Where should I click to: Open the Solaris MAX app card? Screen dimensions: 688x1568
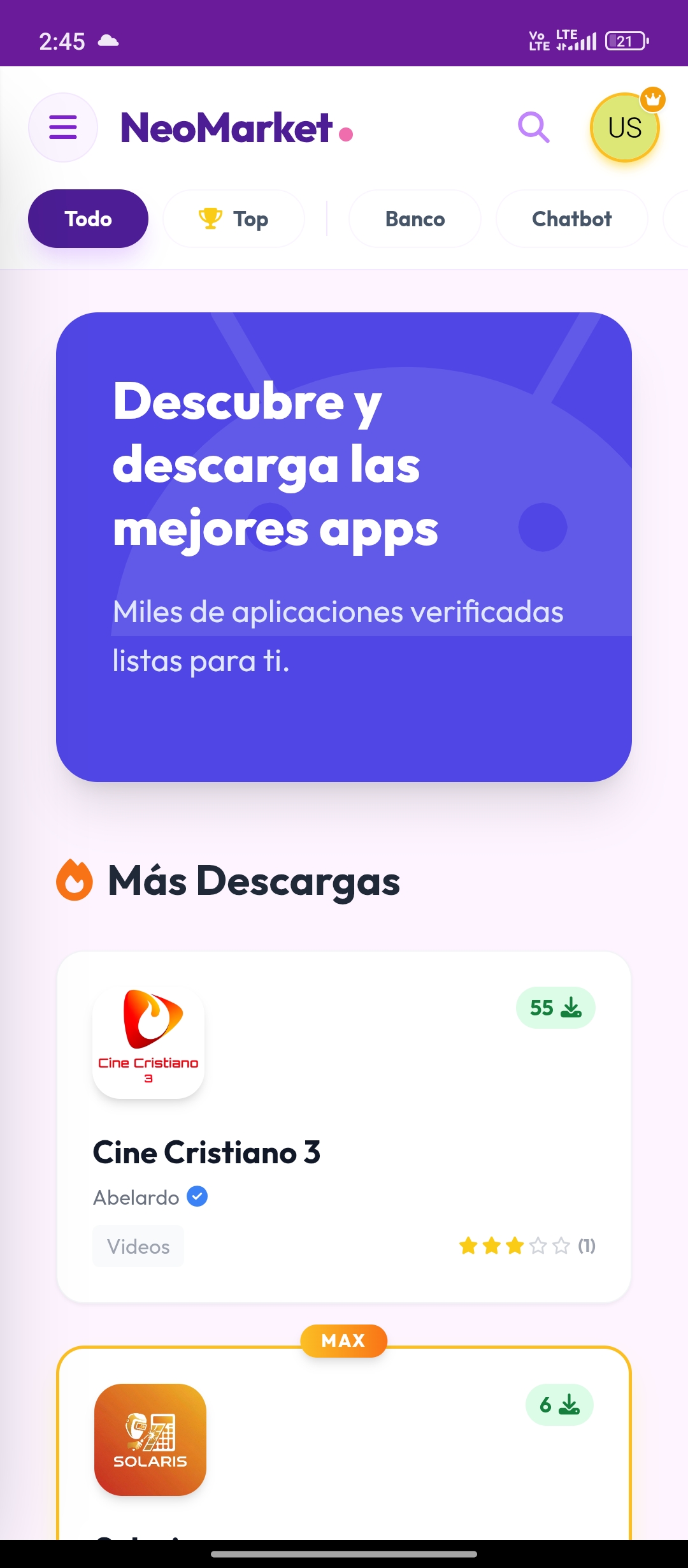tap(344, 1447)
